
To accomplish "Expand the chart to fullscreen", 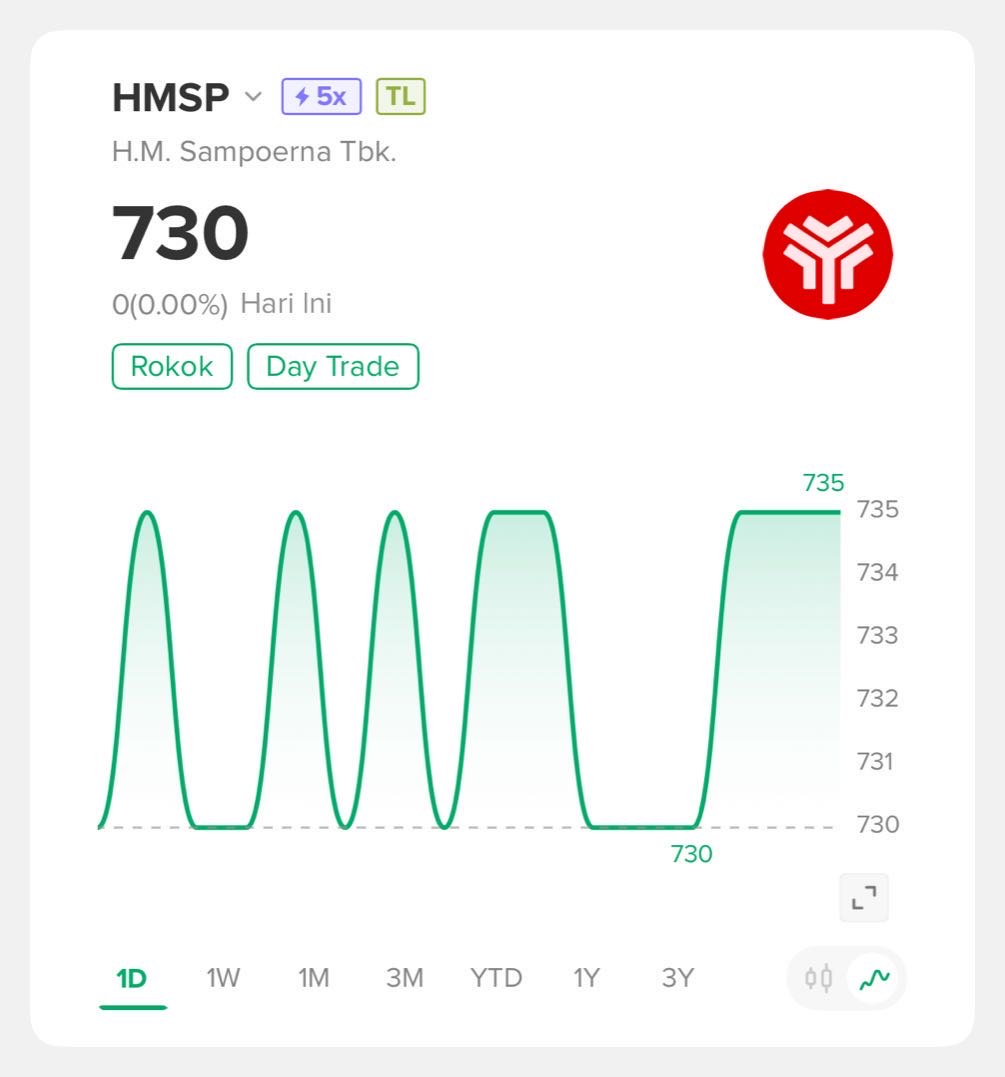I will (x=863, y=897).
